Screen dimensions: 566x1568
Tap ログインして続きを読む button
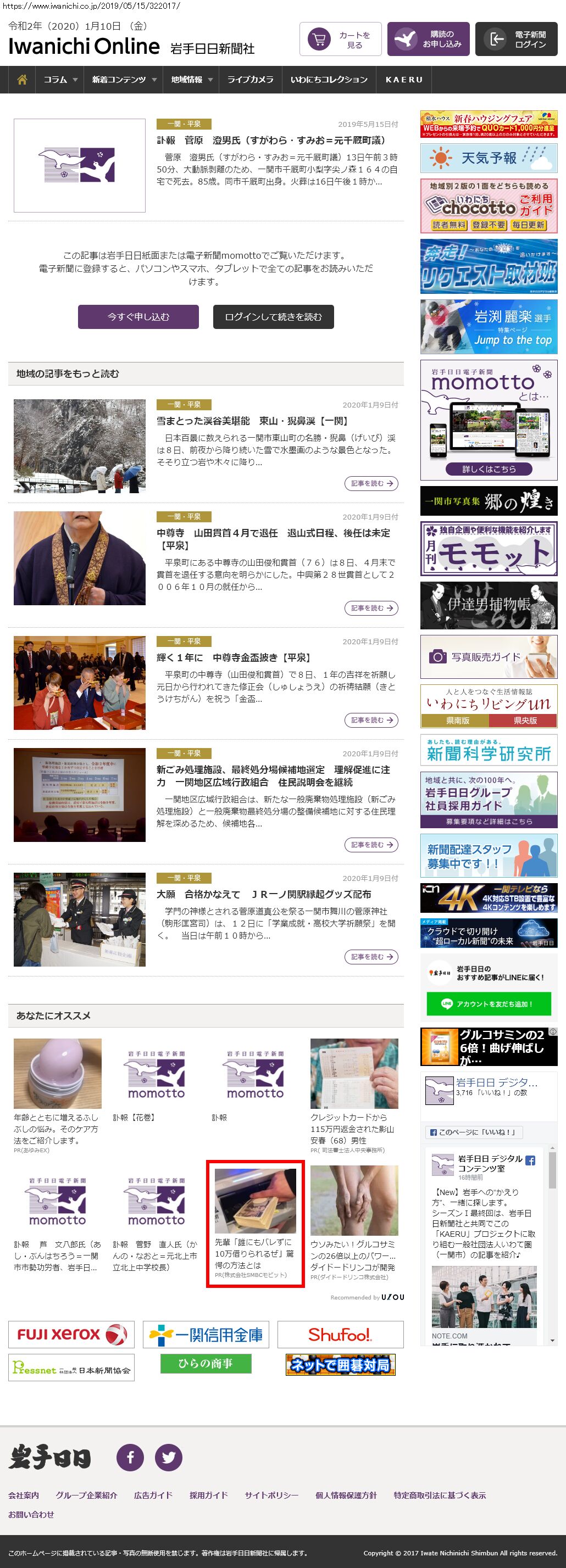273,316
